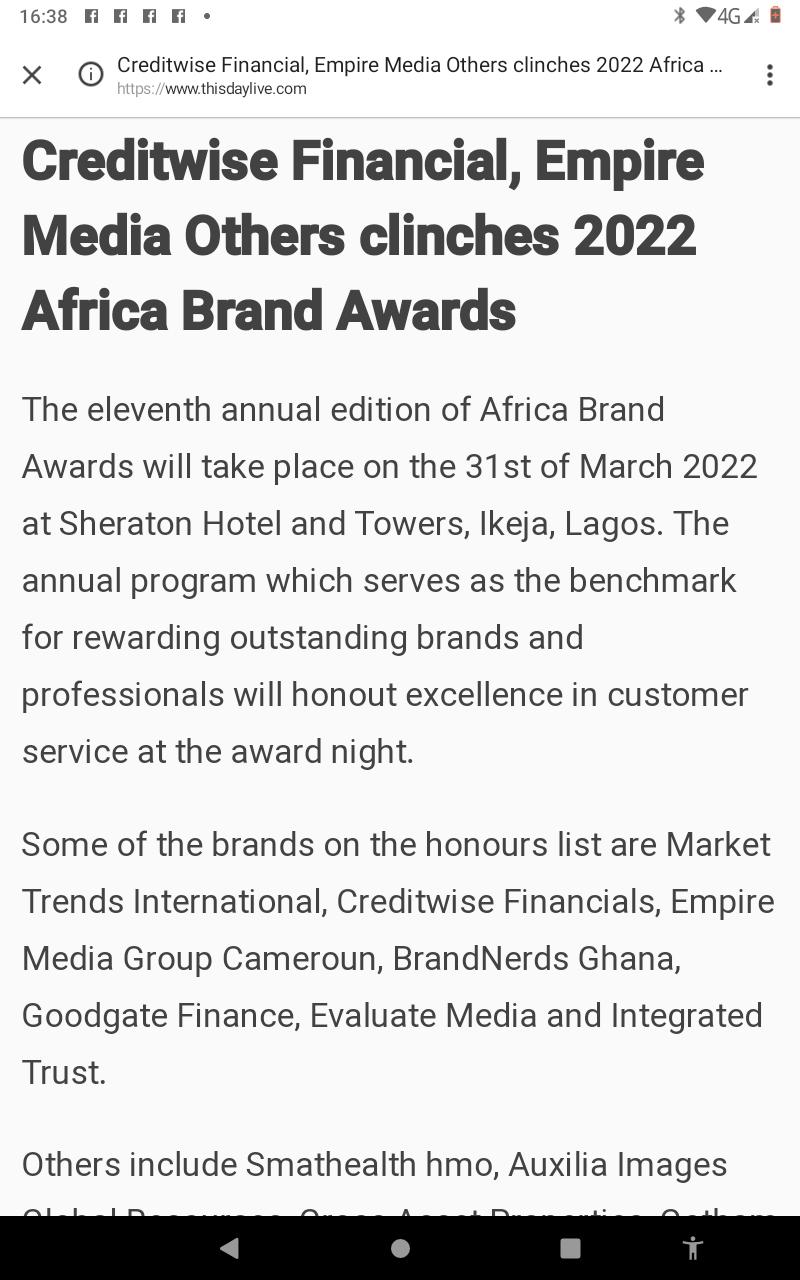Open the accessibility shortcut button
The height and width of the screenshot is (1280, 800).
(x=692, y=1248)
